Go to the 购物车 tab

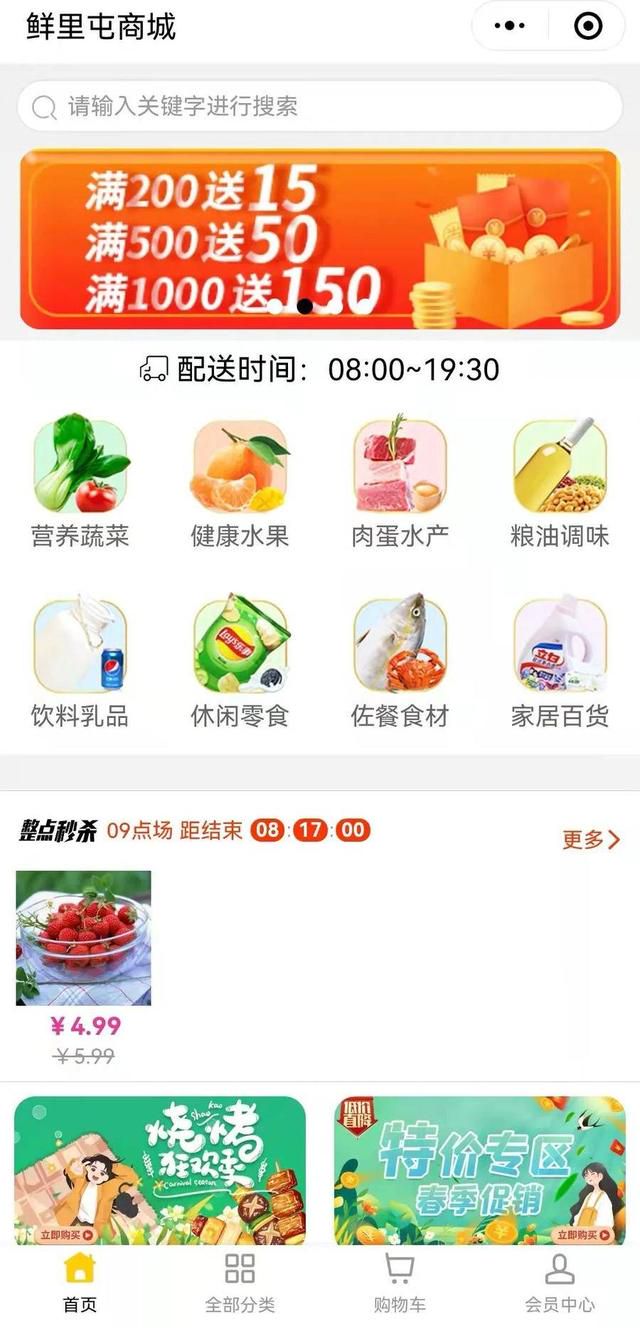[x=400, y=1284]
